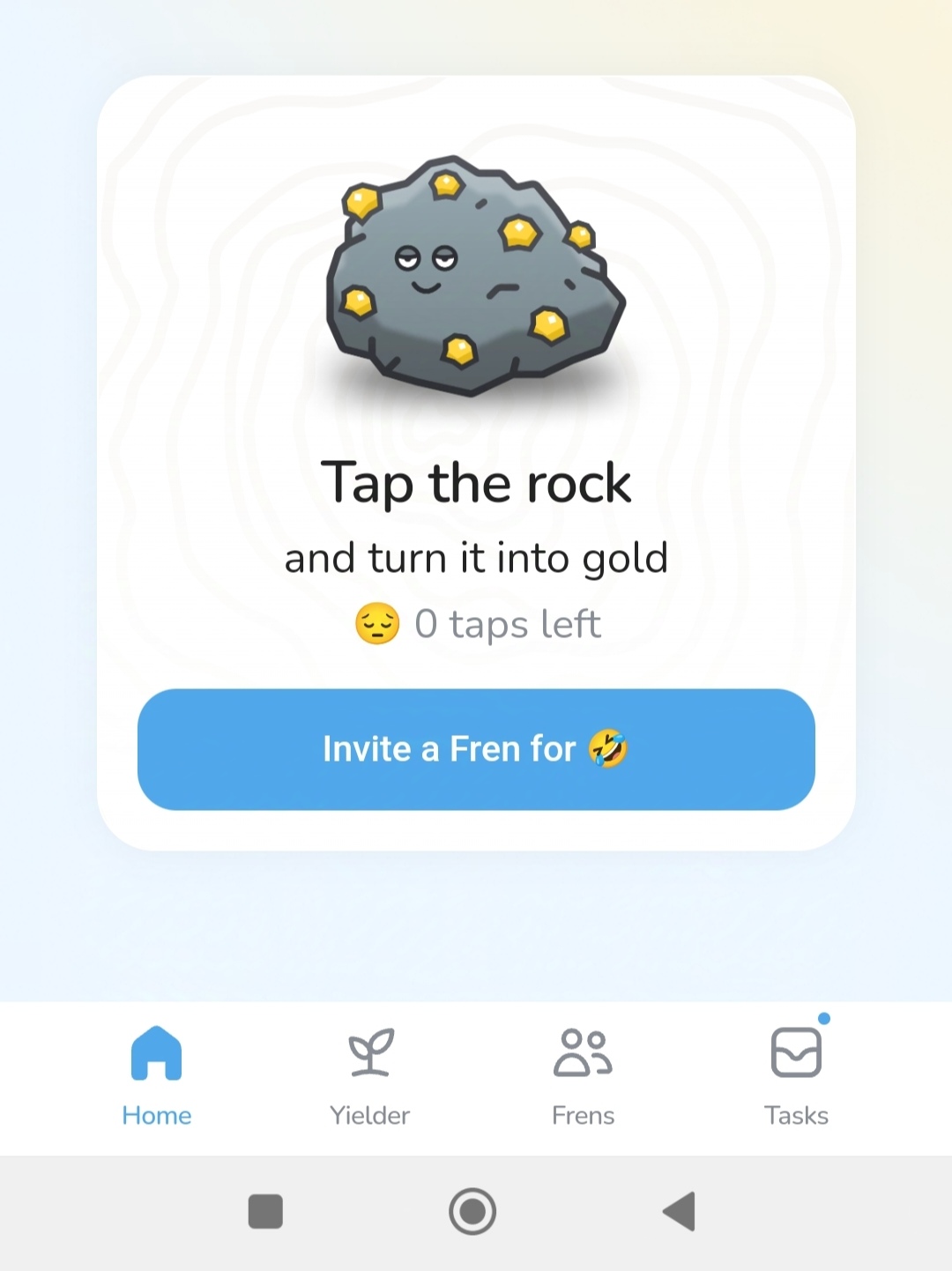The image size is (952, 1271).
Task: Go to the Frens tab
Action: tap(583, 1077)
